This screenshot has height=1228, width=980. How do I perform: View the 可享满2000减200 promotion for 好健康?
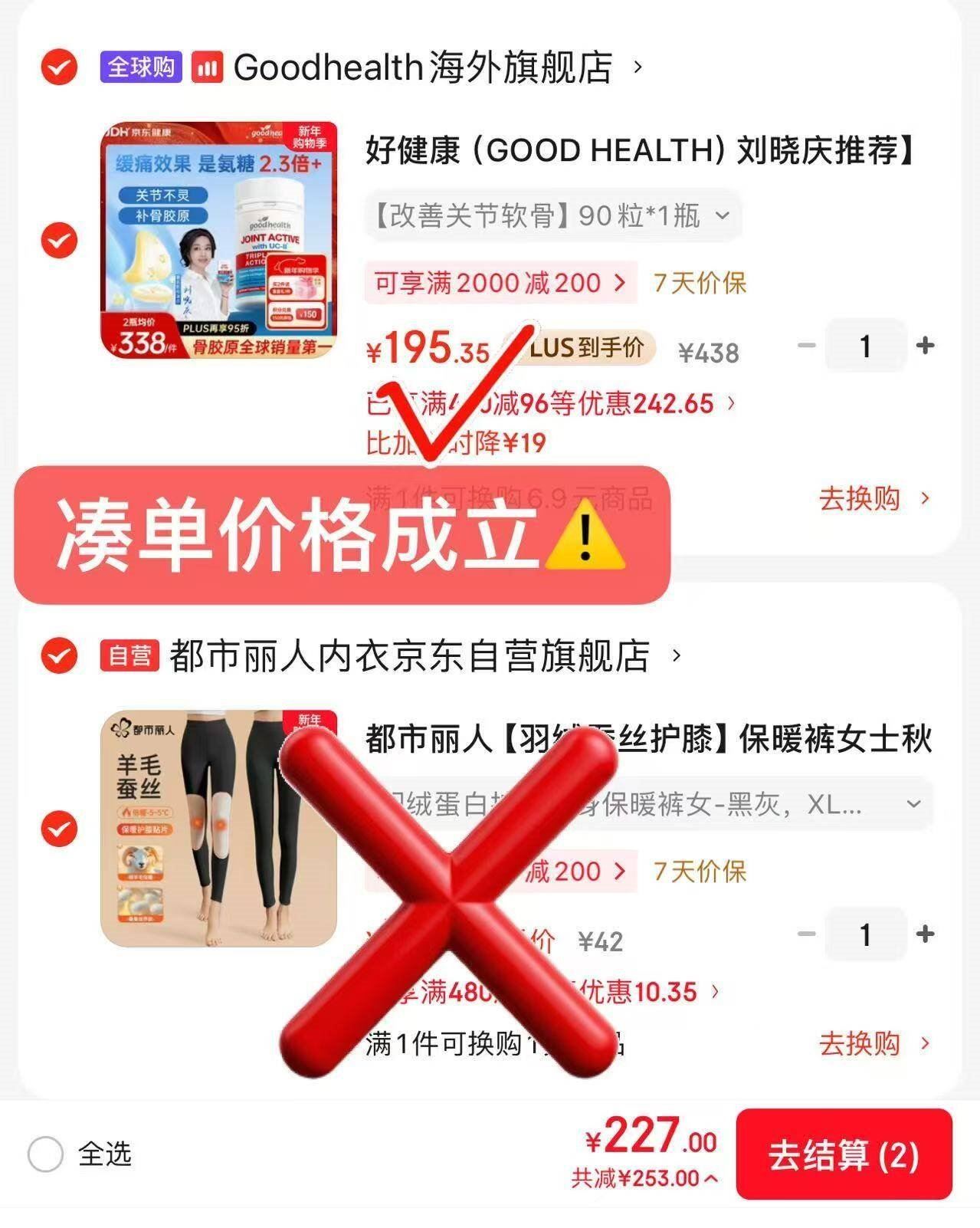pos(500,283)
